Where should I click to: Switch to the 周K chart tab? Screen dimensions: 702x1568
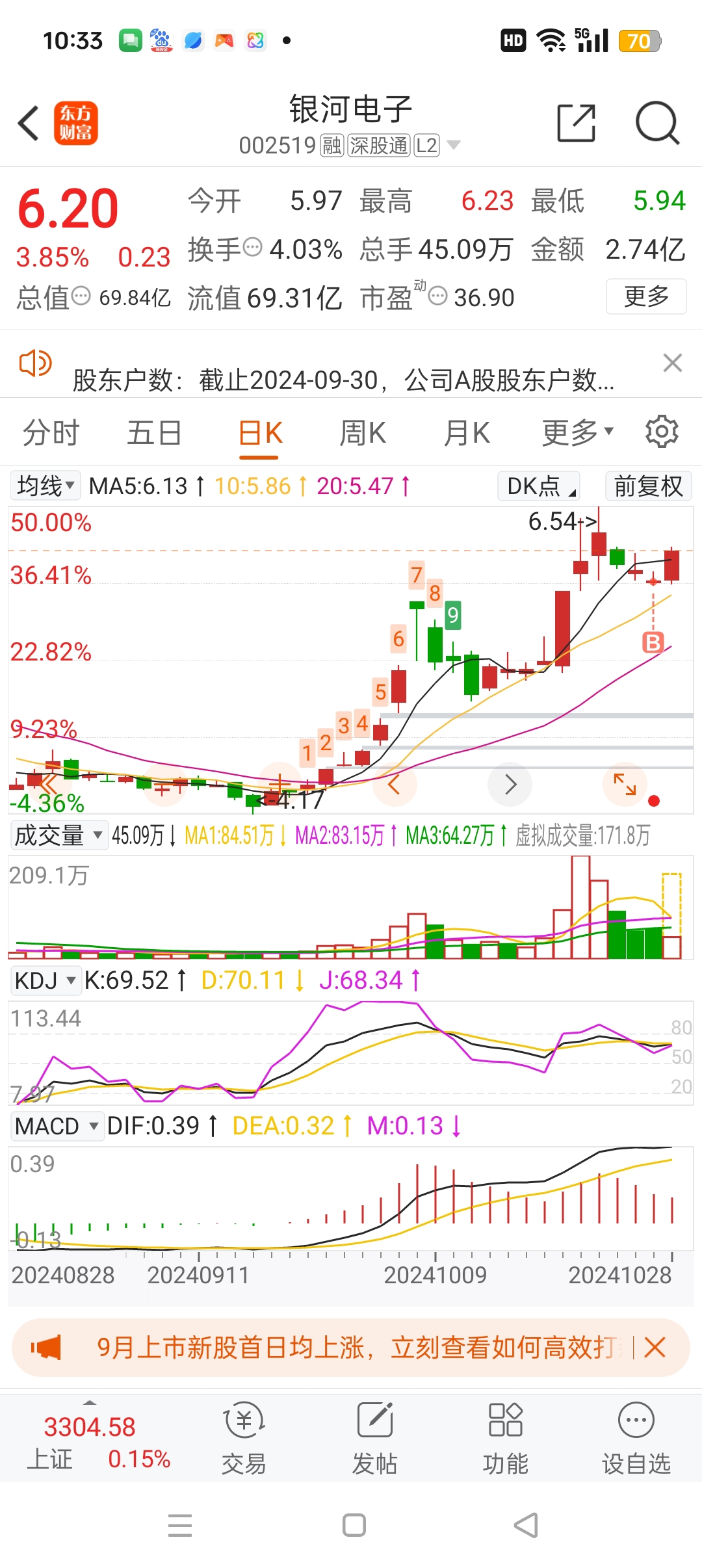pos(363,433)
